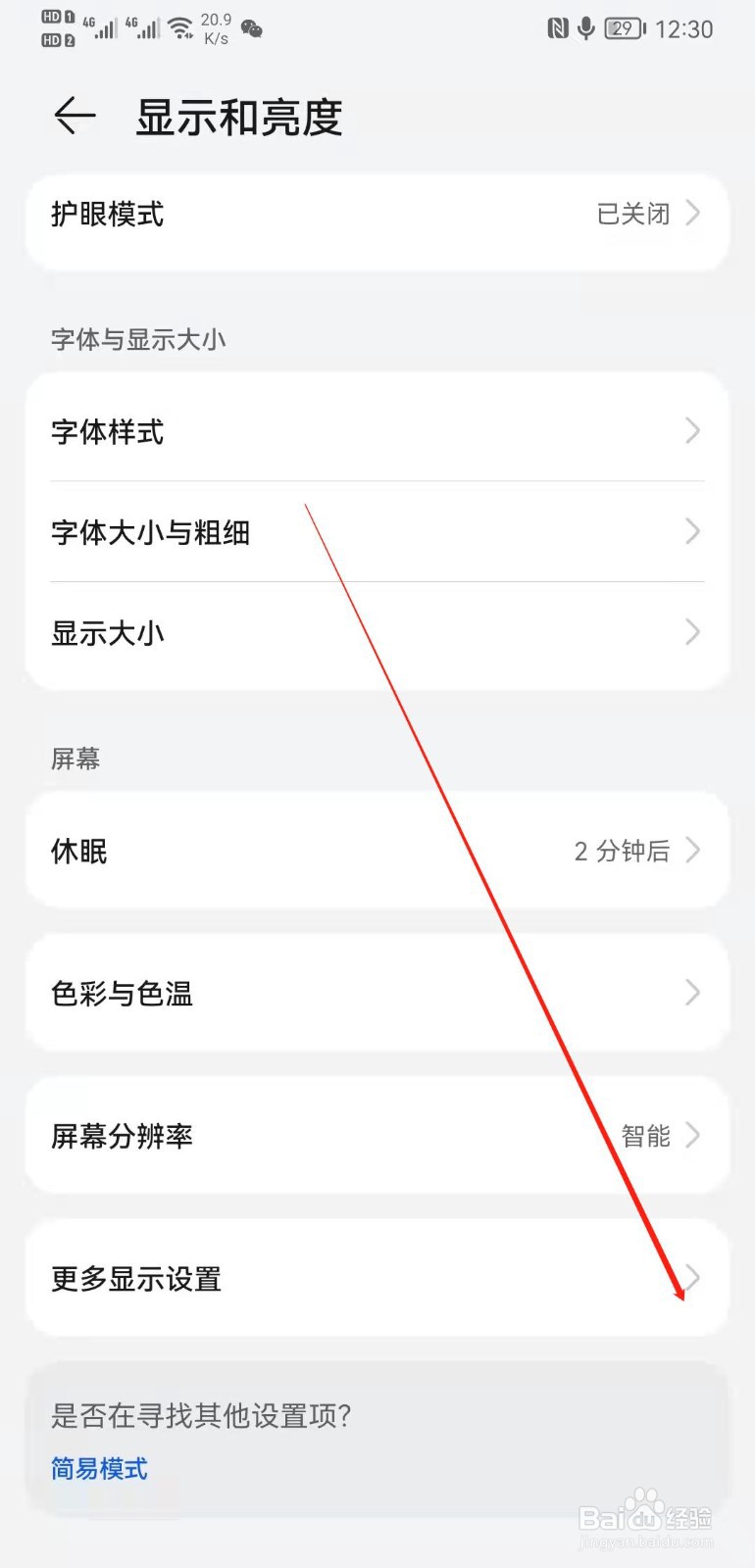Tap the NFC icon in the status bar
Image resolution: width=755 pixels, height=1568 pixels.
click(557, 28)
